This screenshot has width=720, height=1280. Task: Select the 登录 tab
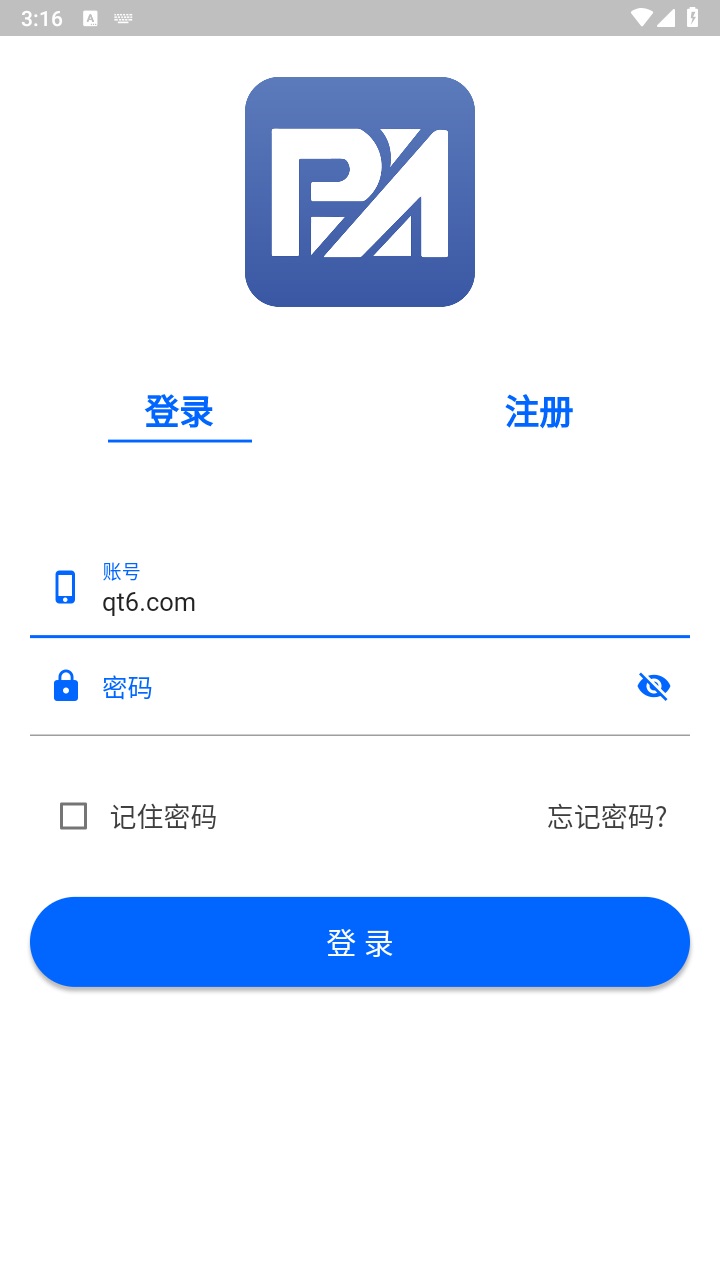click(x=180, y=413)
